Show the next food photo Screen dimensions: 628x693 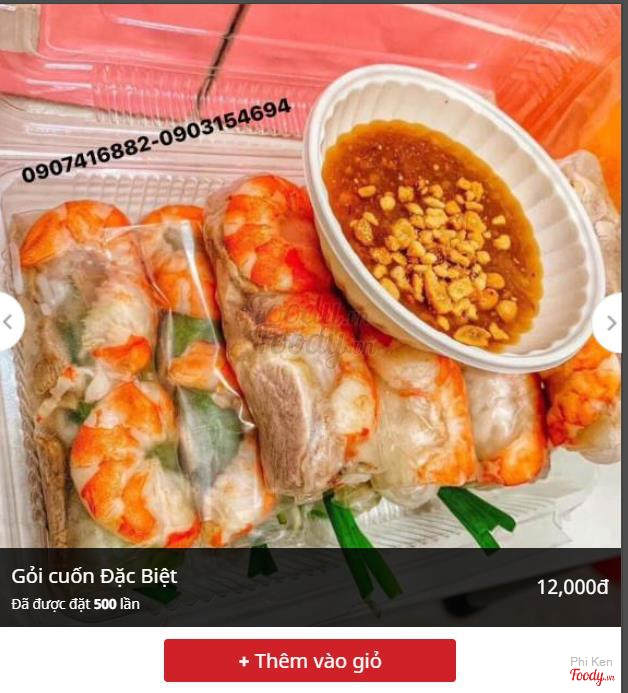tap(610, 323)
